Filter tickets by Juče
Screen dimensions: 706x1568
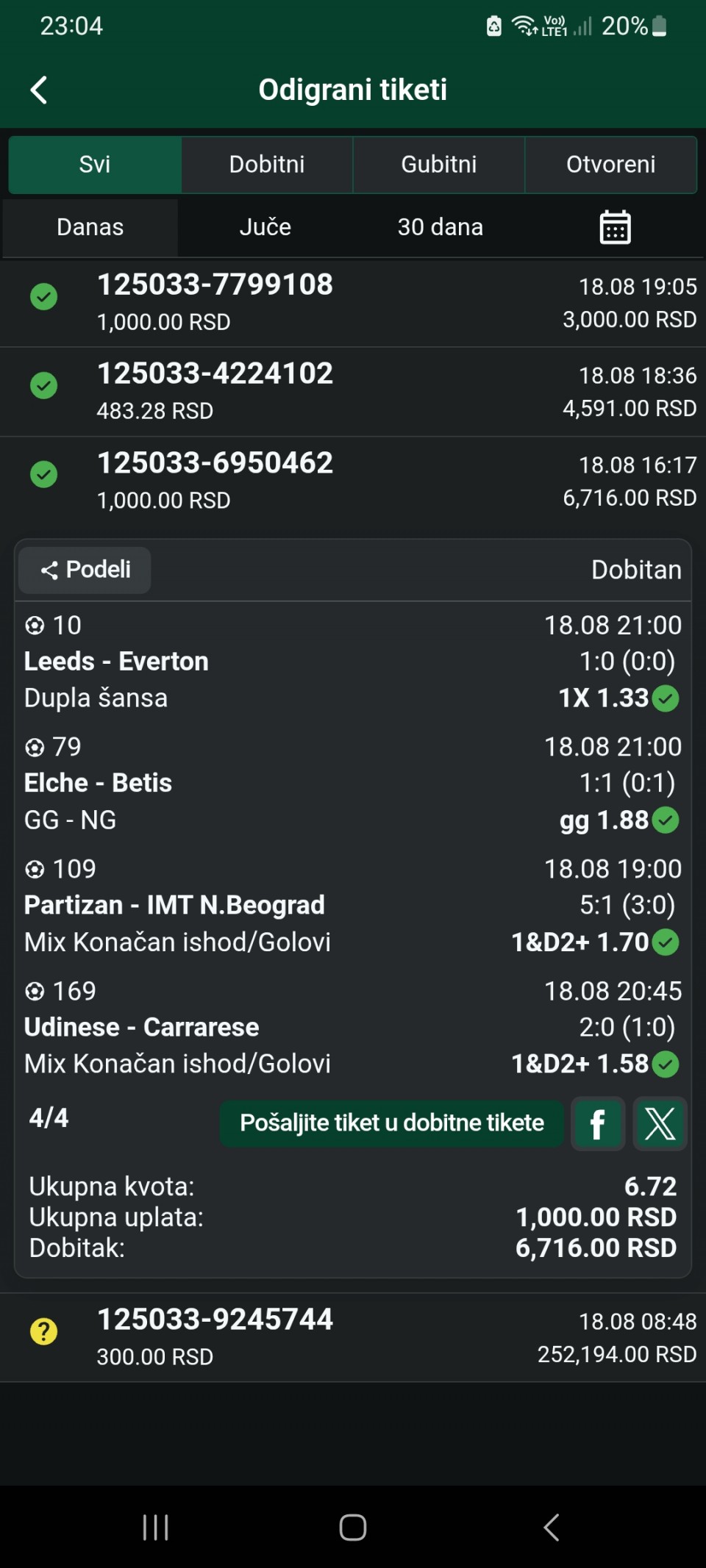click(x=265, y=227)
